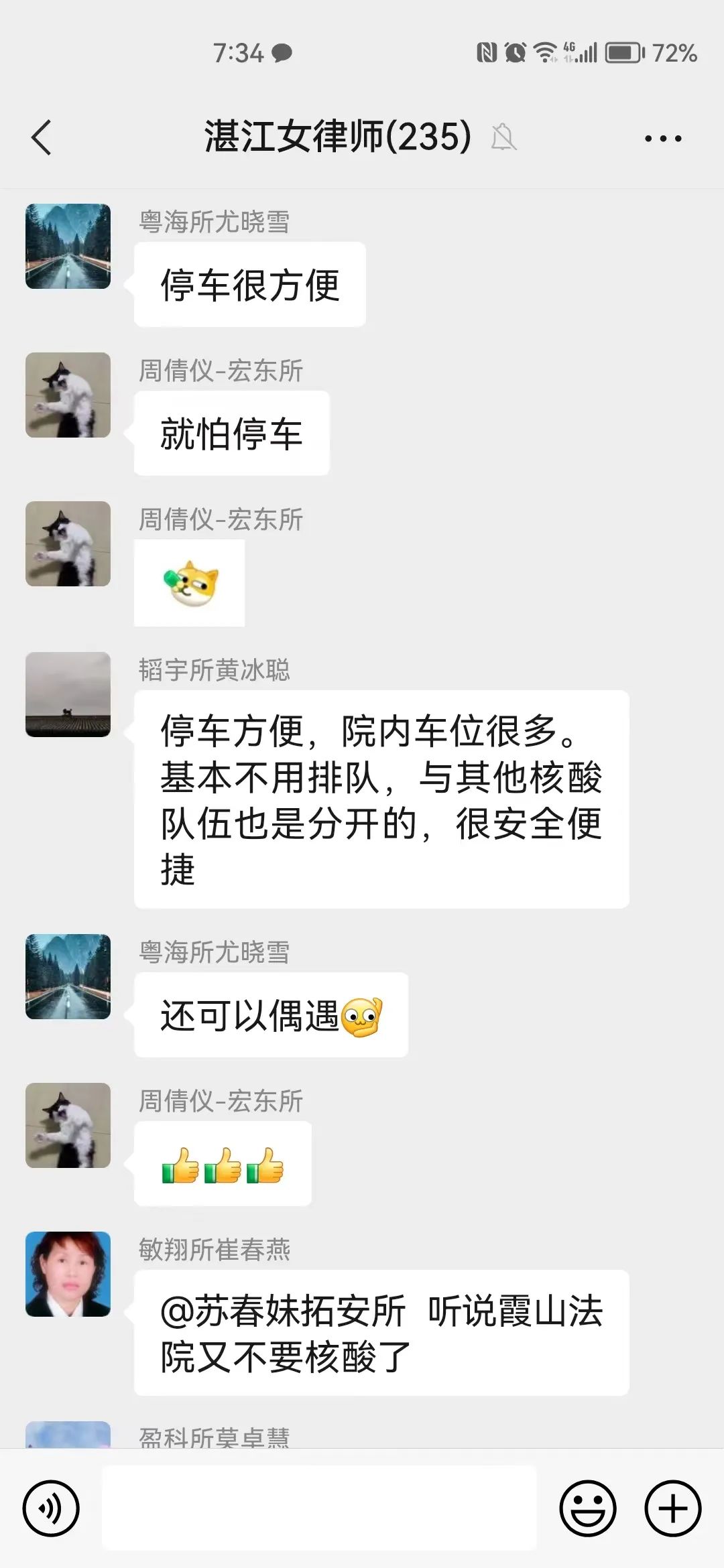
Task: Open the emoji sticker panel
Action: coord(587,1508)
